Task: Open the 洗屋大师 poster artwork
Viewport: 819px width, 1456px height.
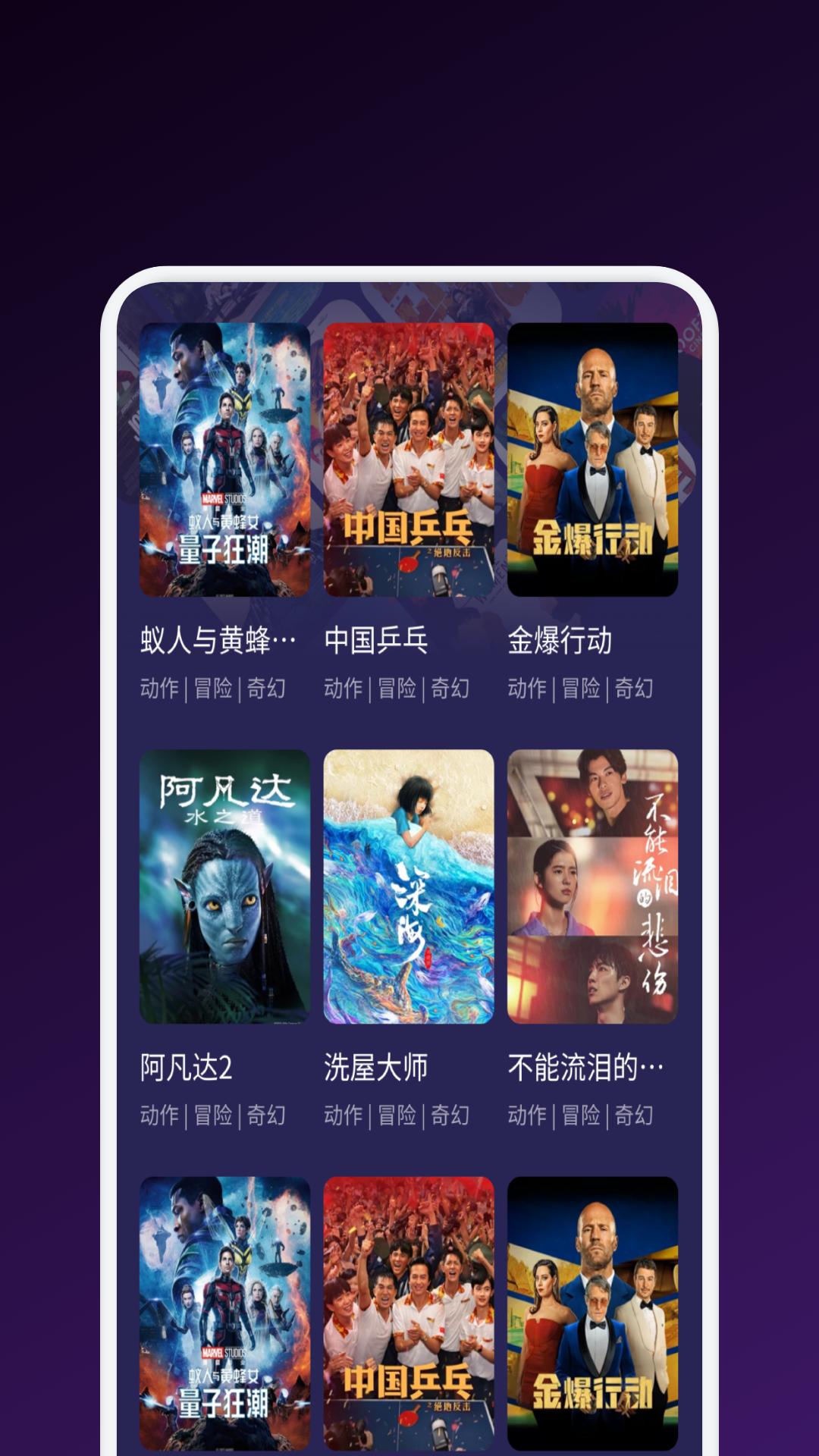Action: pos(409,887)
